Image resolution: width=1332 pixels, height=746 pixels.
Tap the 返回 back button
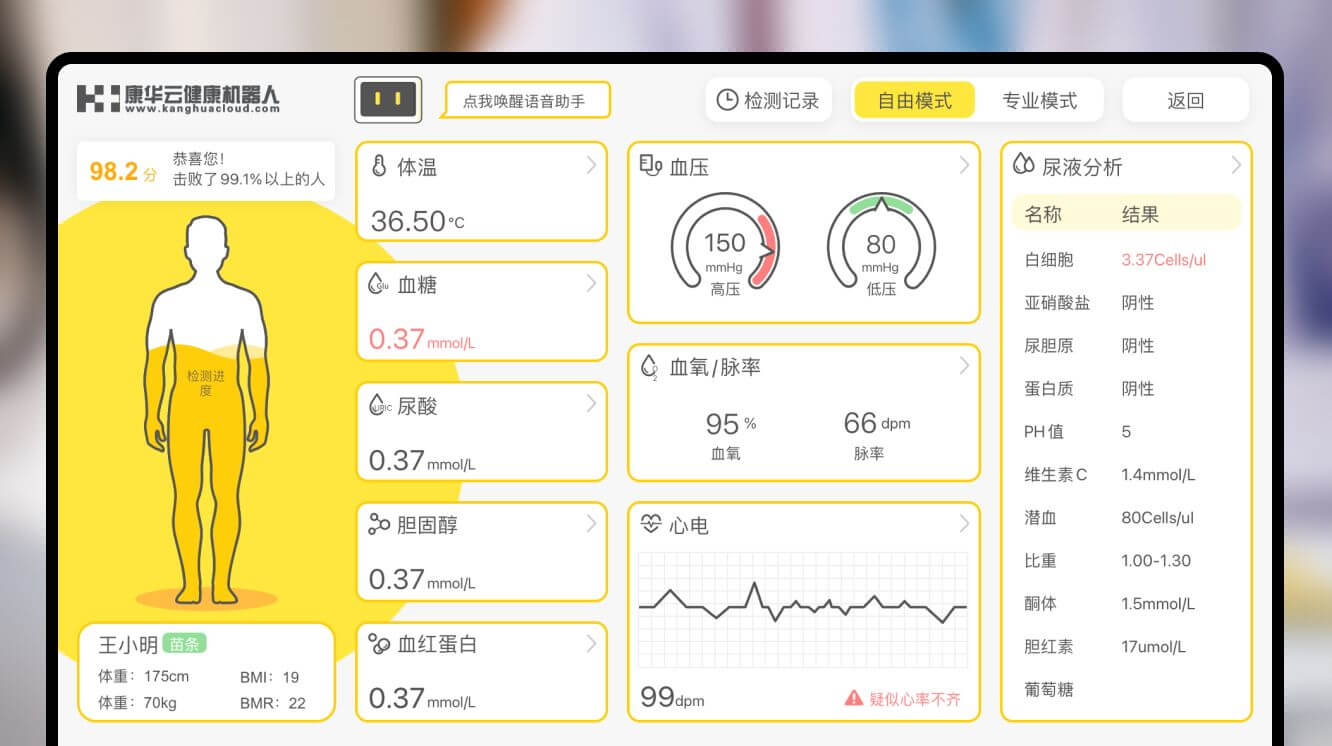1185,100
